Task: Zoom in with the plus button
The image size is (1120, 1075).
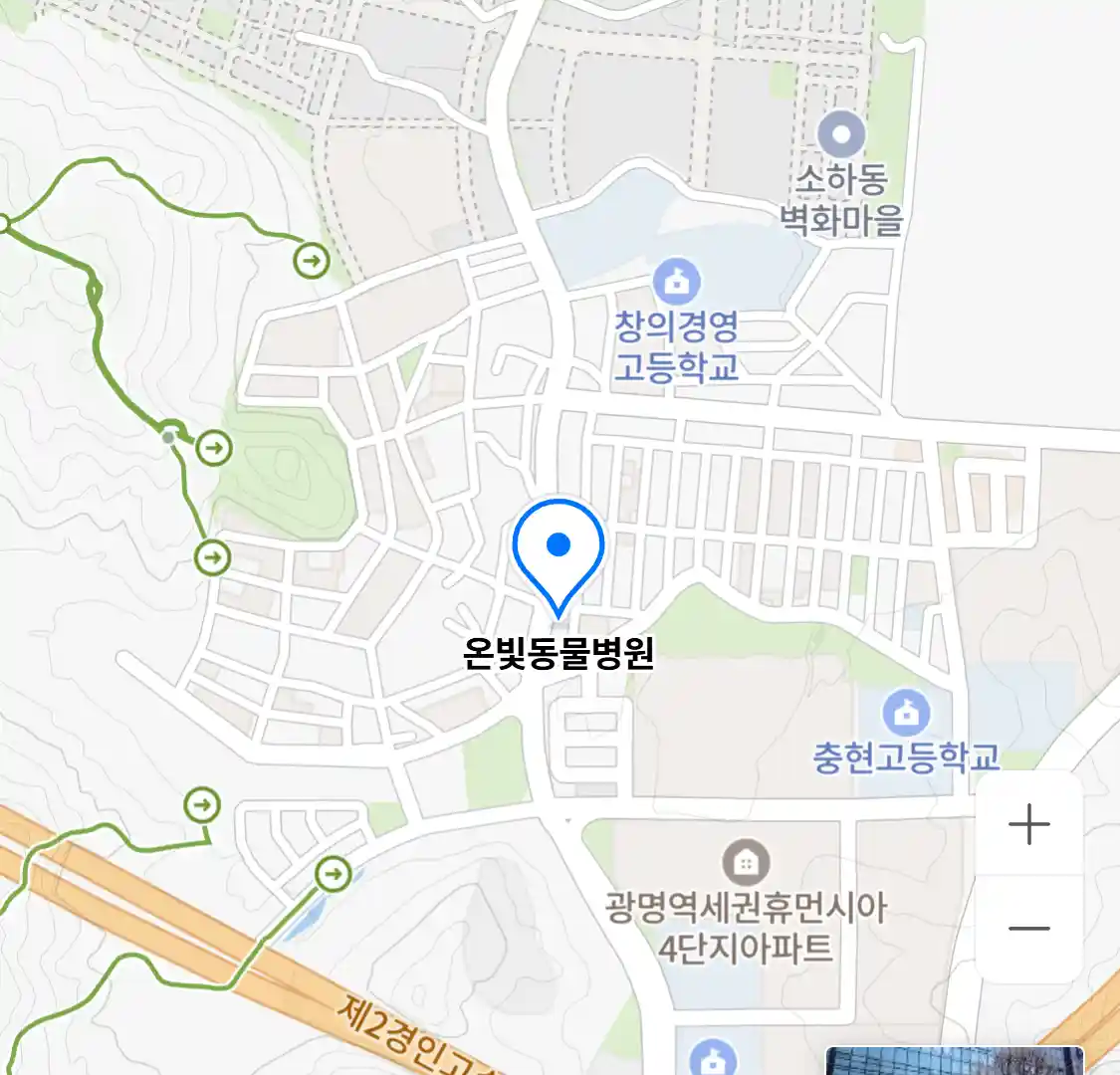Action: click(1028, 824)
